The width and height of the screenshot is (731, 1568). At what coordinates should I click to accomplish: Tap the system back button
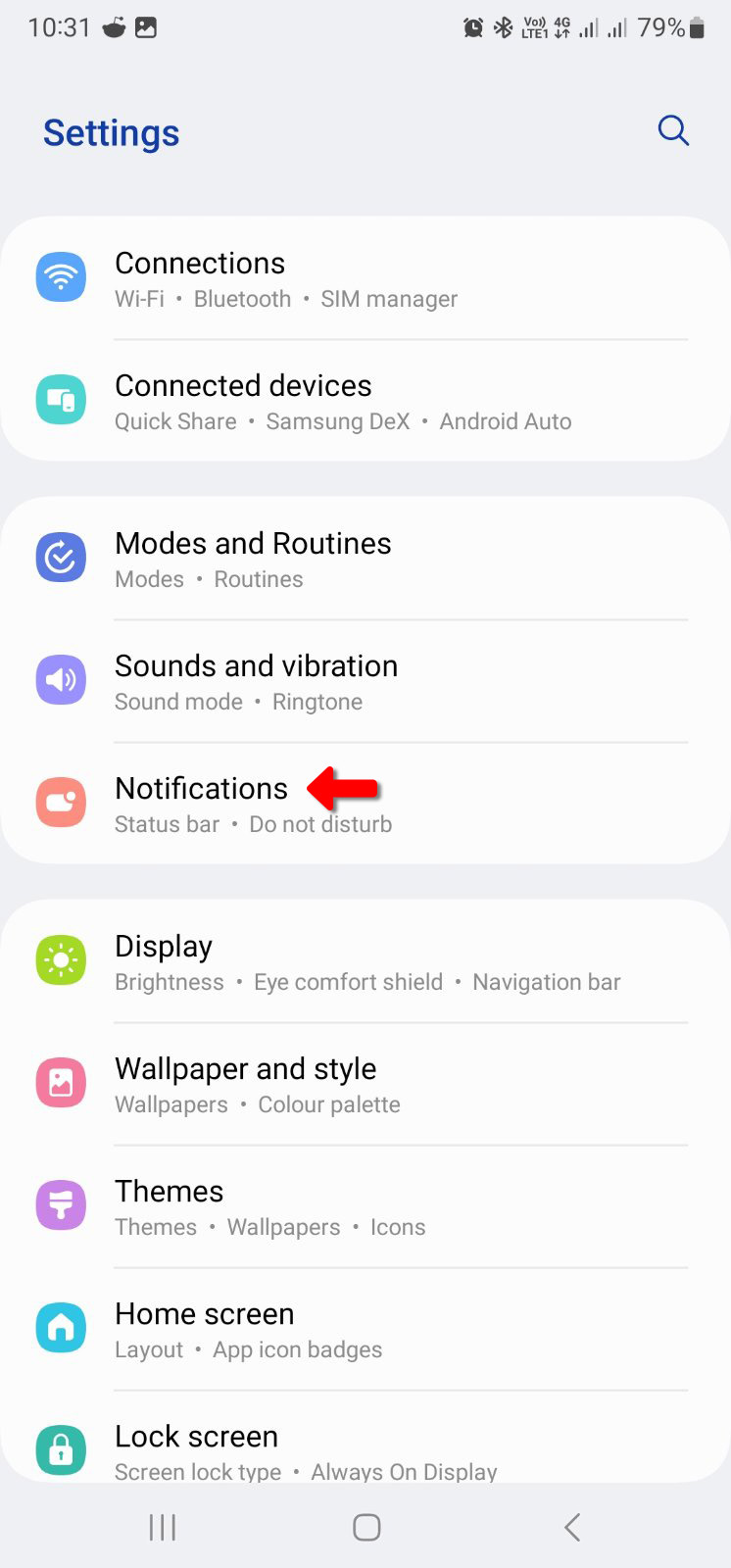click(572, 1527)
